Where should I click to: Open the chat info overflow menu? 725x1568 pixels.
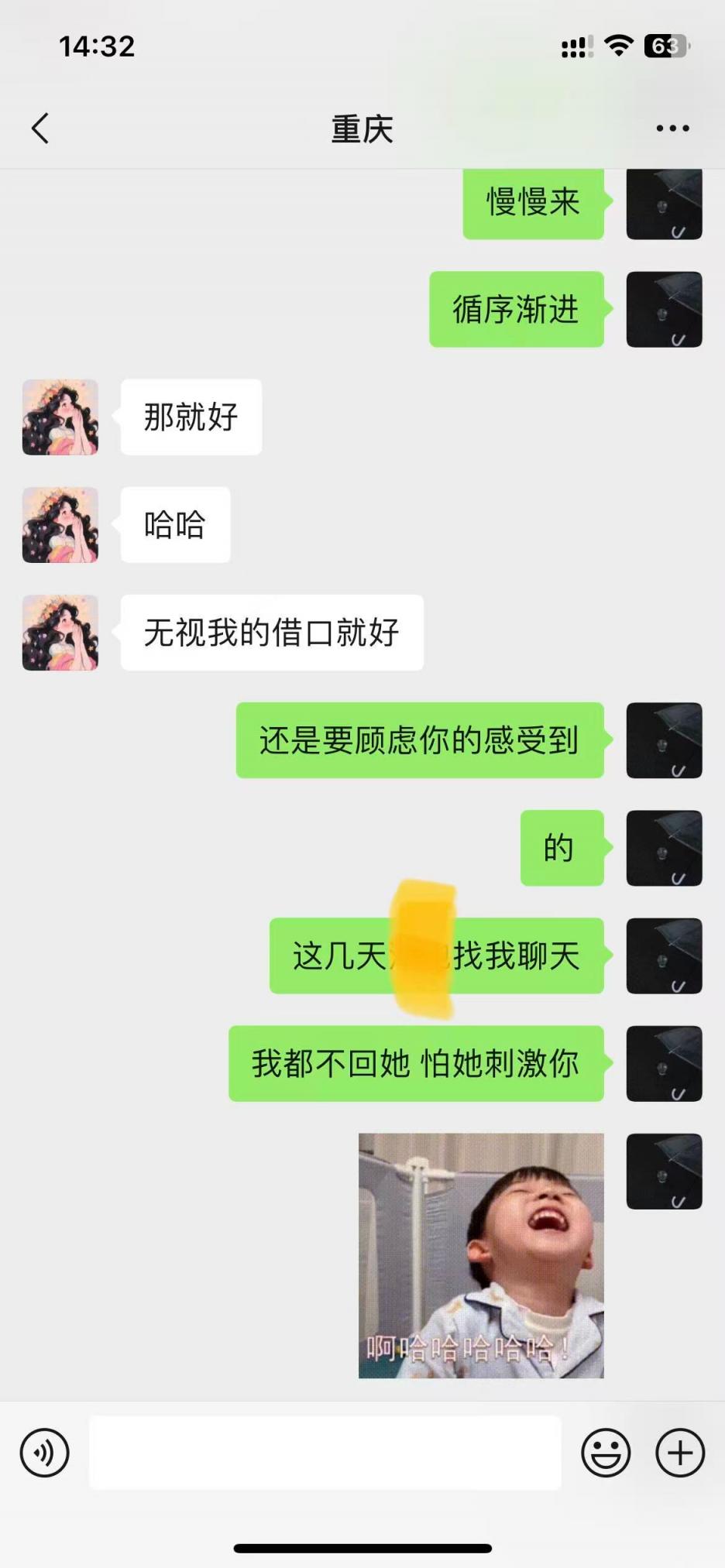coord(672,129)
